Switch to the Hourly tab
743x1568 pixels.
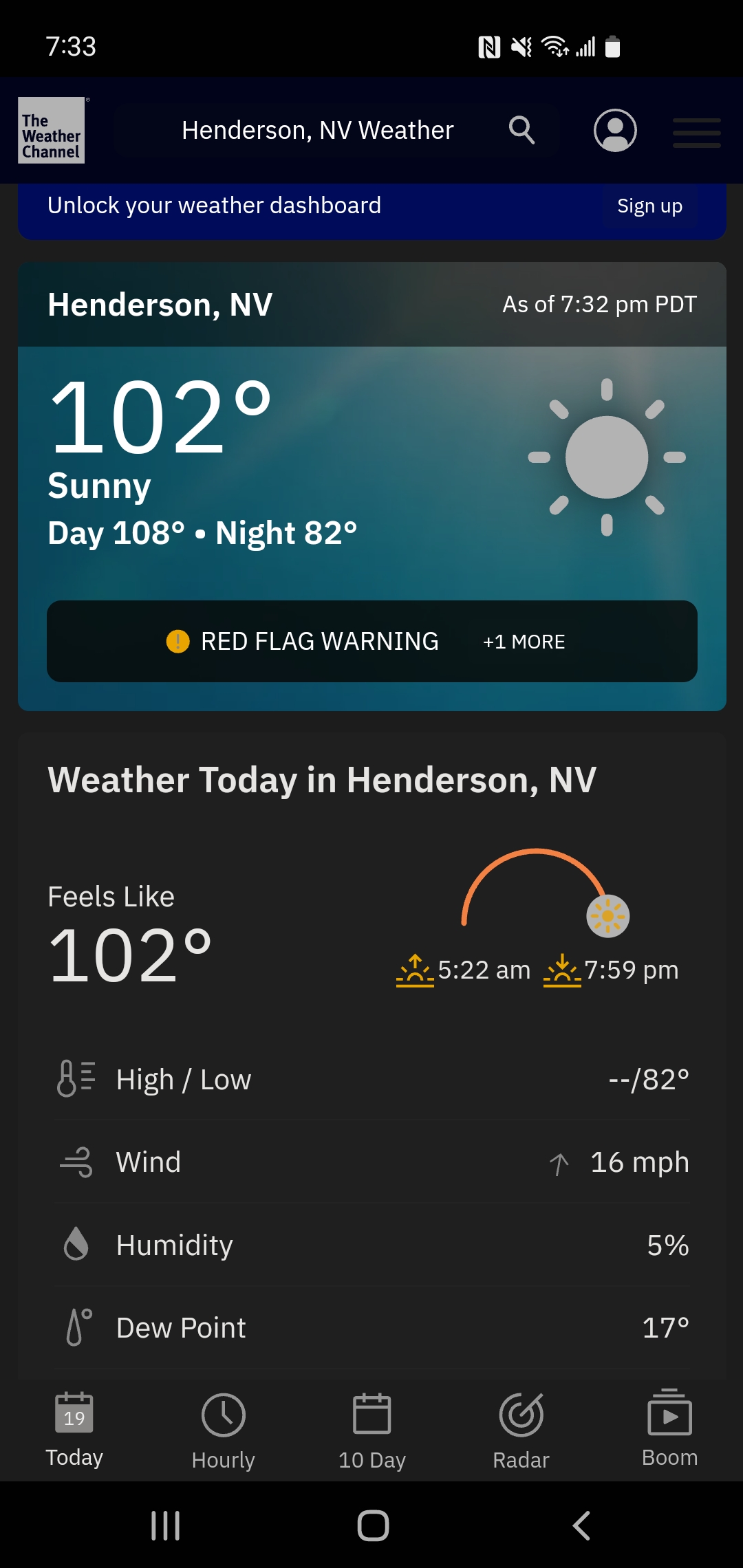click(x=223, y=1429)
